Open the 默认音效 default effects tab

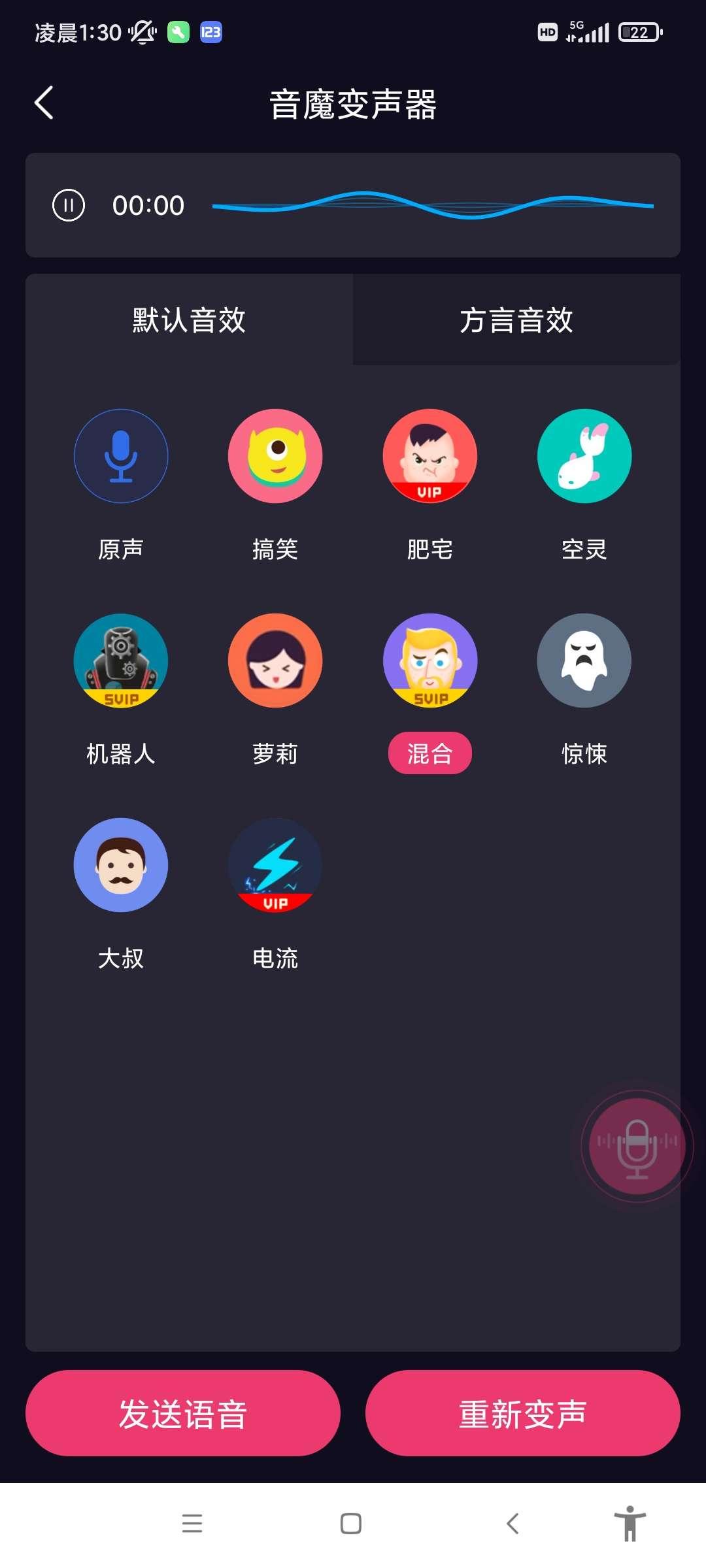point(189,320)
